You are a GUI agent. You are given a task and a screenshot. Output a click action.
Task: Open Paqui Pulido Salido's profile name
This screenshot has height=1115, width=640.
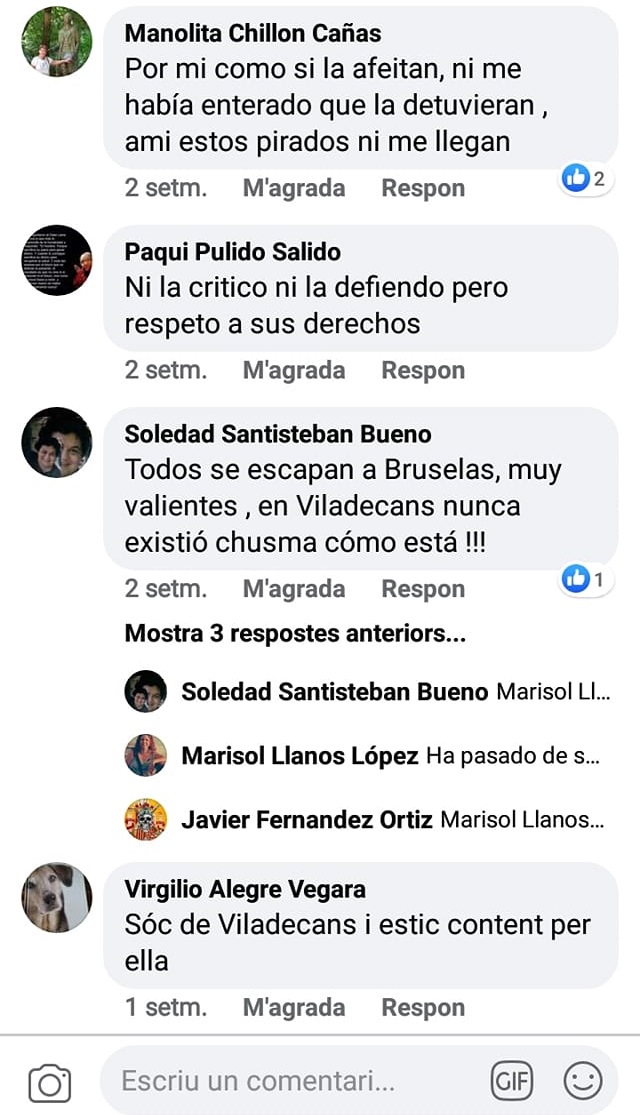click(x=232, y=252)
